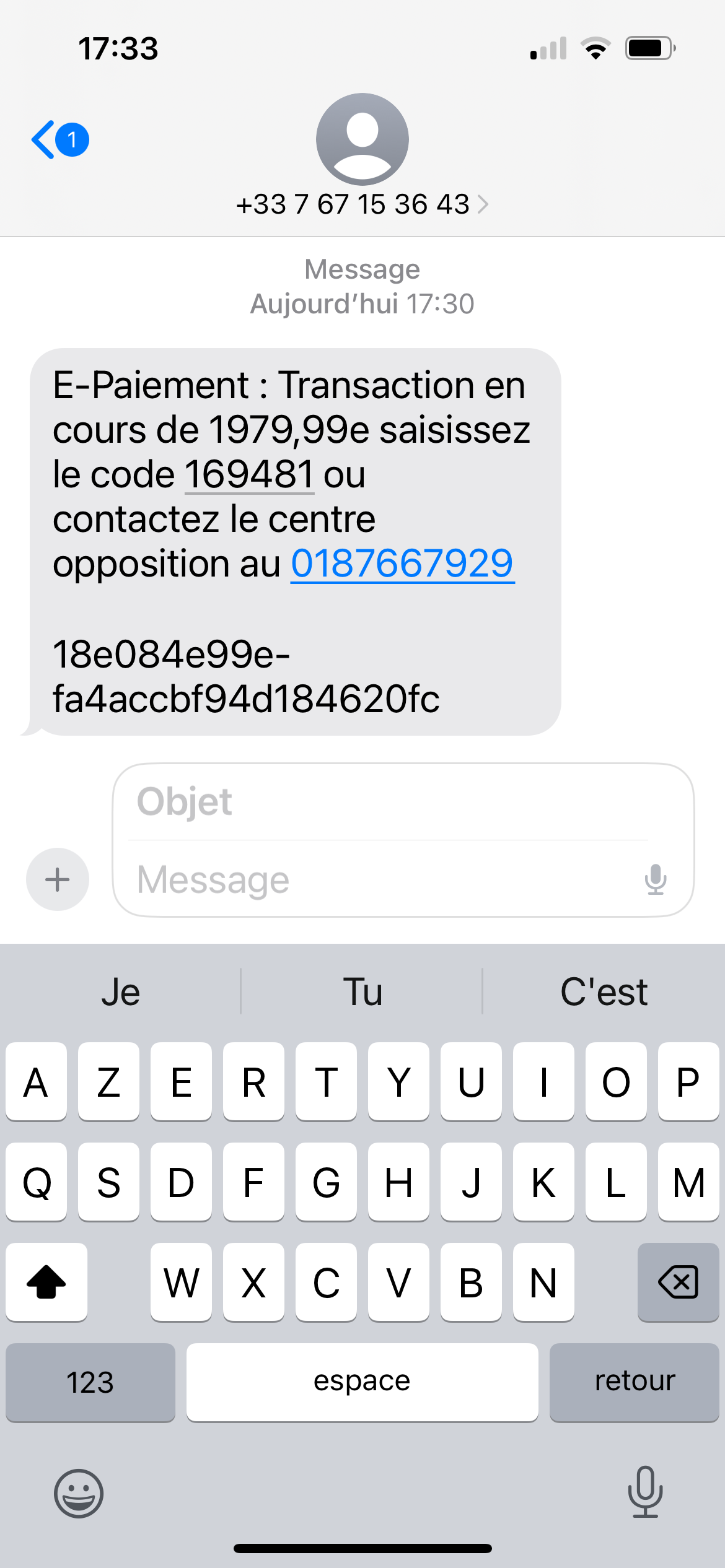Image resolution: width=725 pixels, height=1568 pixels.
Task: Insert the suggestion "Je"
Action: 121,992
